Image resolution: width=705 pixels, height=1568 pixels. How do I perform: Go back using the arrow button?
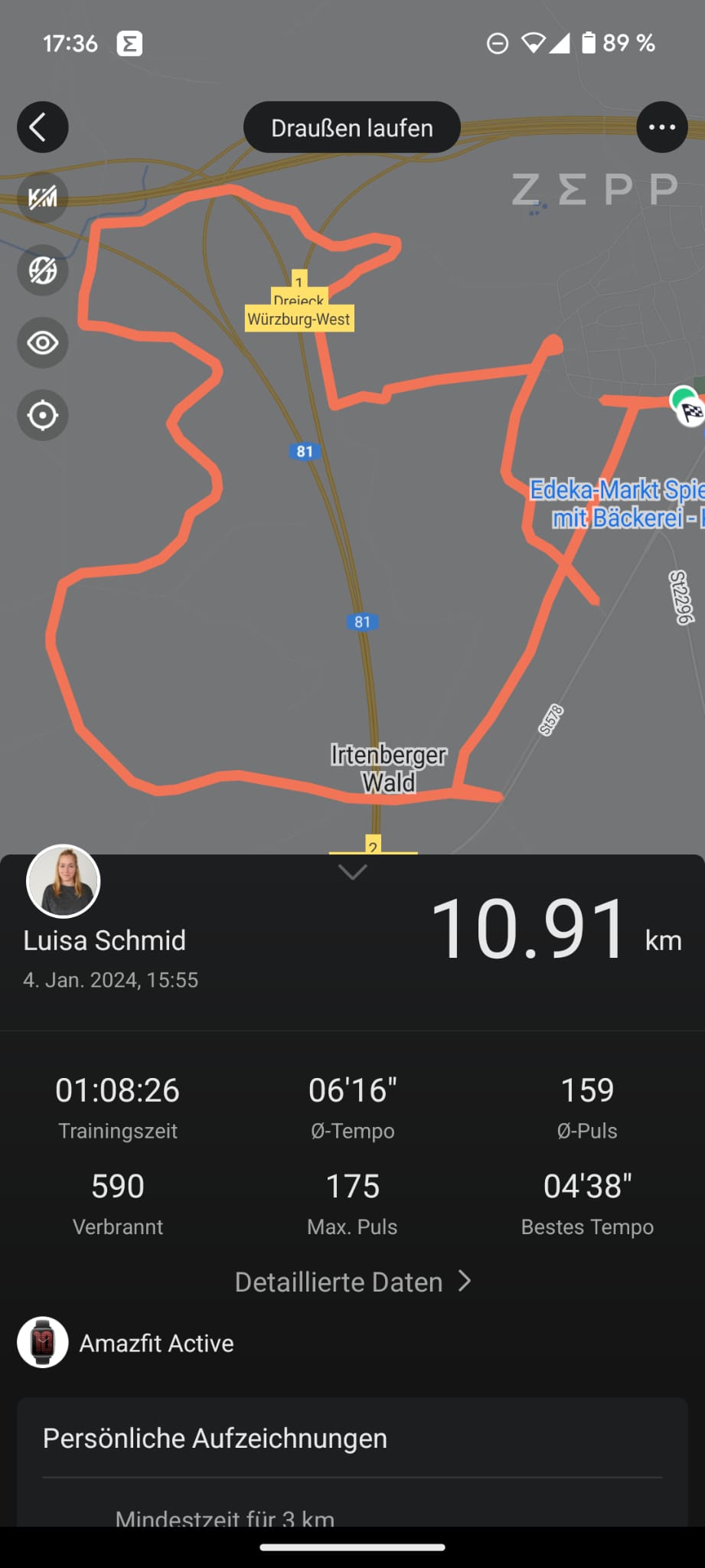[43, 127]
